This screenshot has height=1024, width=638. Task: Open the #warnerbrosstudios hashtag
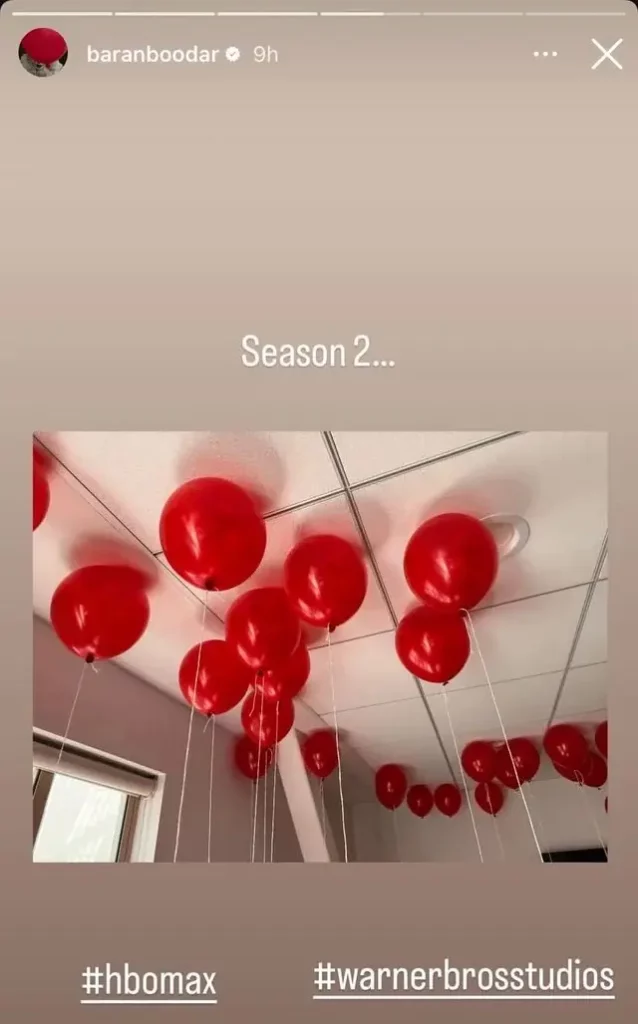click(x=464, y=976)
